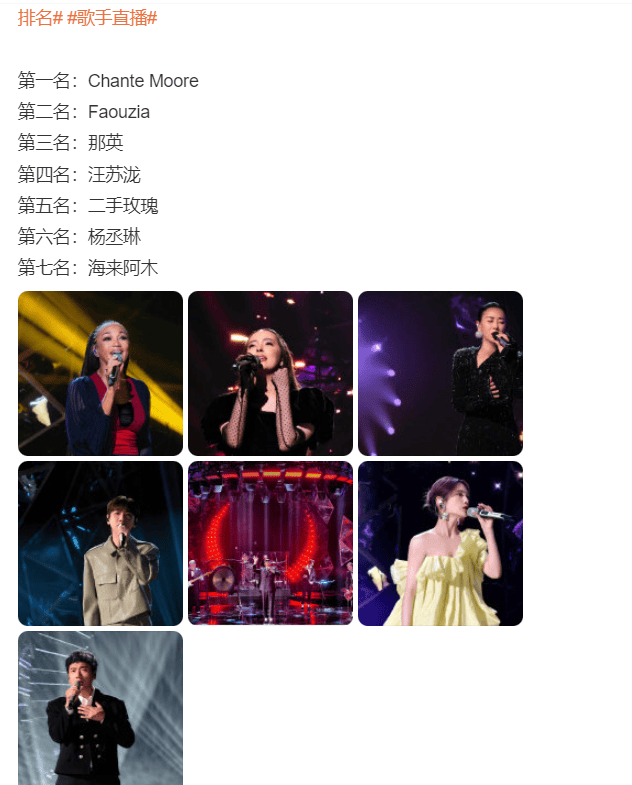
Task: View photo of singer with polka-dot gloves
Action: tap(270, 373)
